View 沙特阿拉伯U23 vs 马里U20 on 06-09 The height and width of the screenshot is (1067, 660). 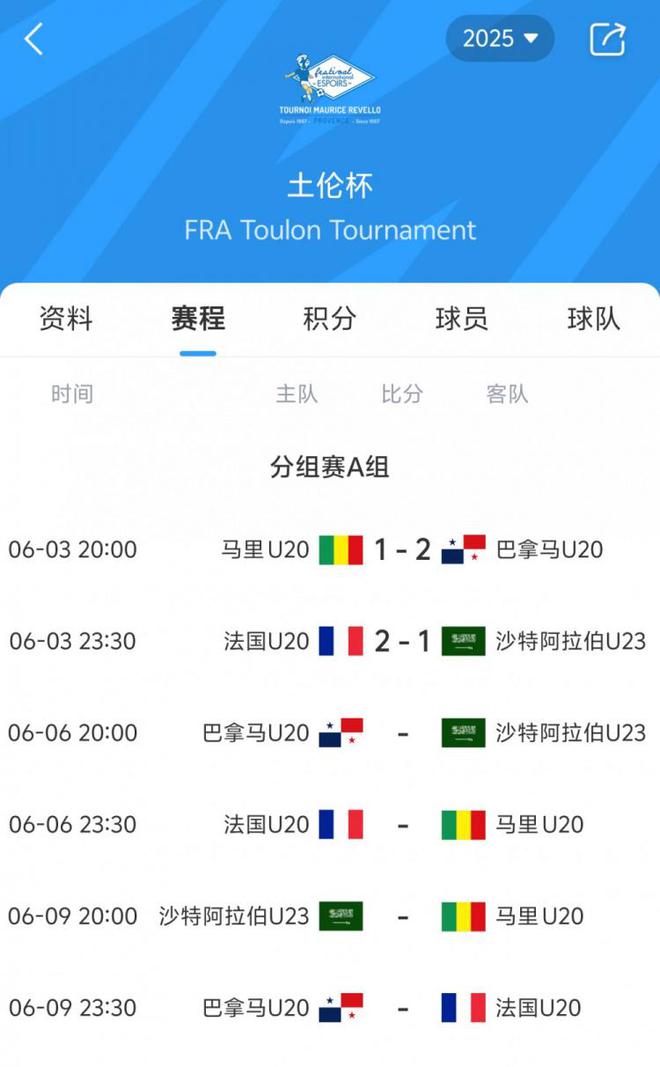click(402, 916)
